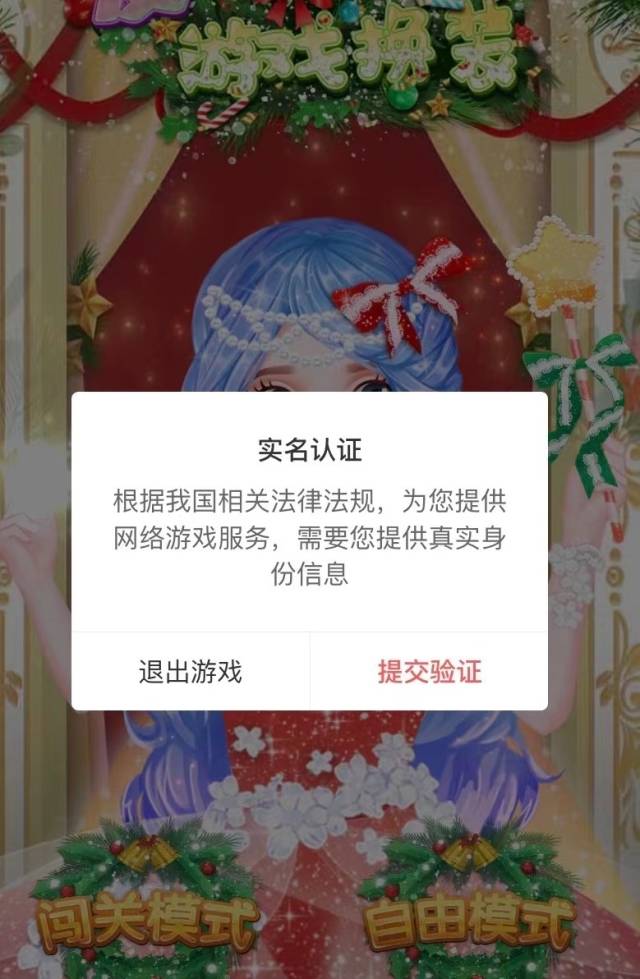The image size is (640, 979).
Task: Submit verification via 提交验证
Action: pyautogui.click(x=429, y=671)
